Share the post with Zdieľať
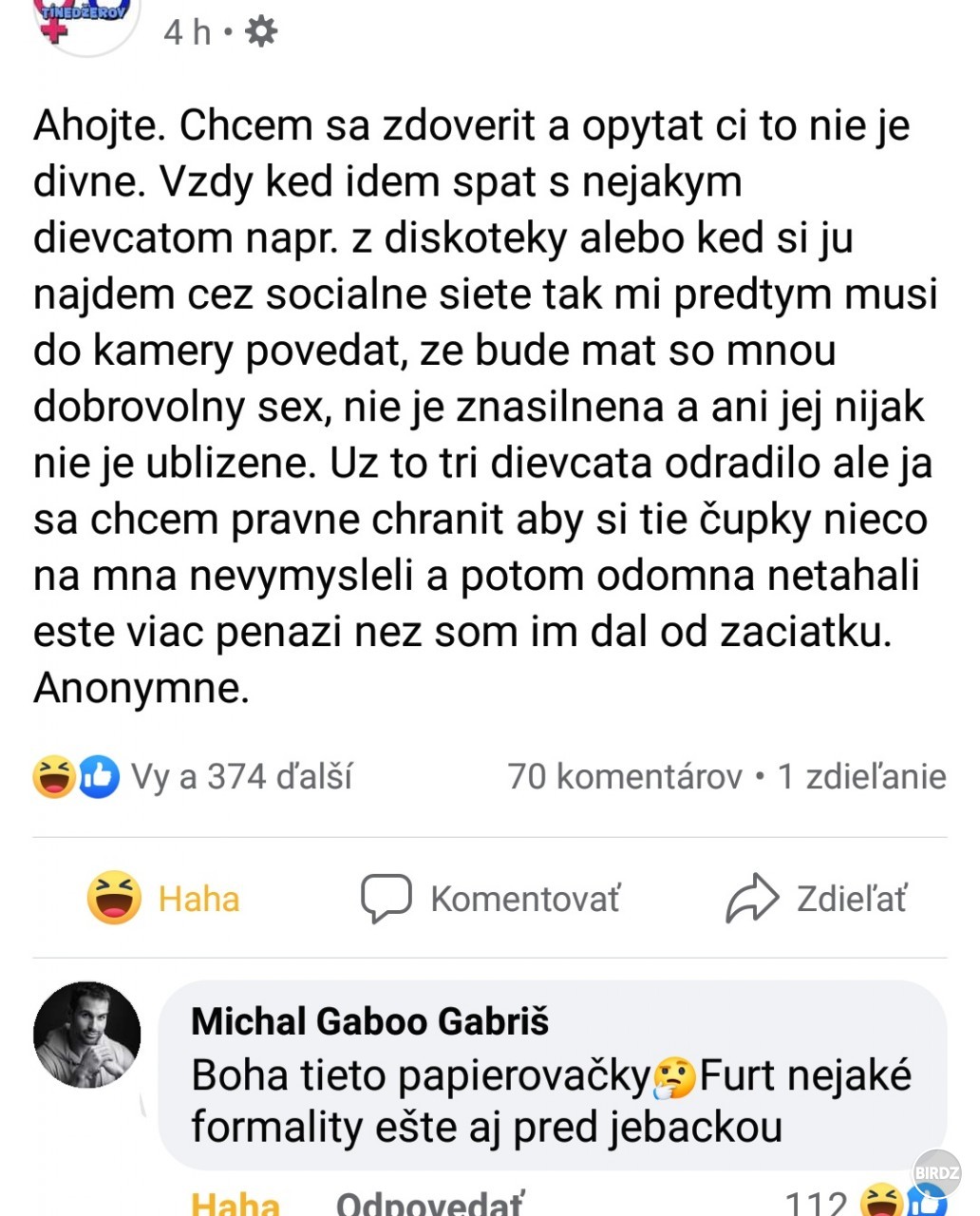 click(x=816, y=898)
